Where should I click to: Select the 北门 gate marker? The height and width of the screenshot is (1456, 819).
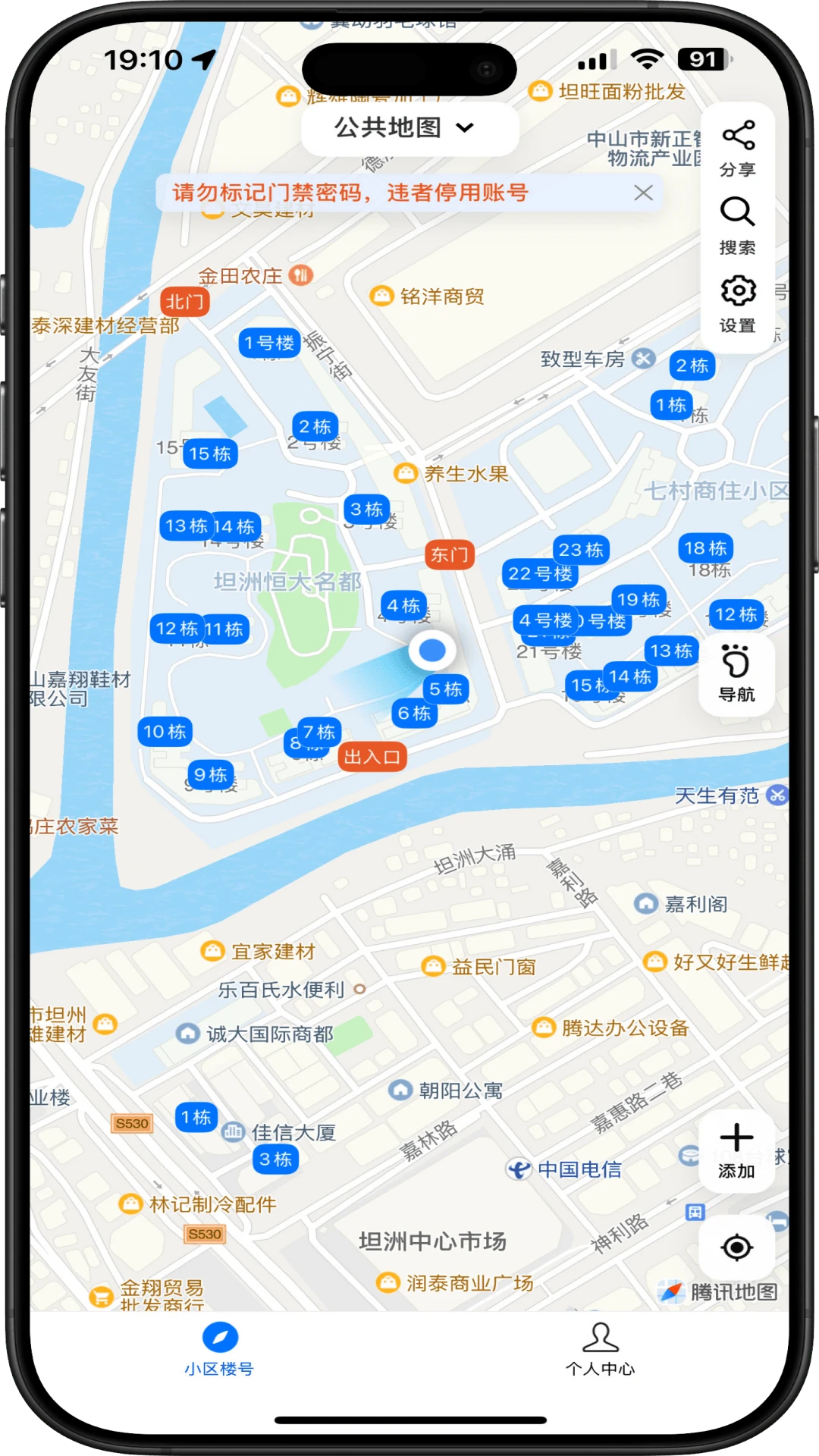[x=184, y=302]
